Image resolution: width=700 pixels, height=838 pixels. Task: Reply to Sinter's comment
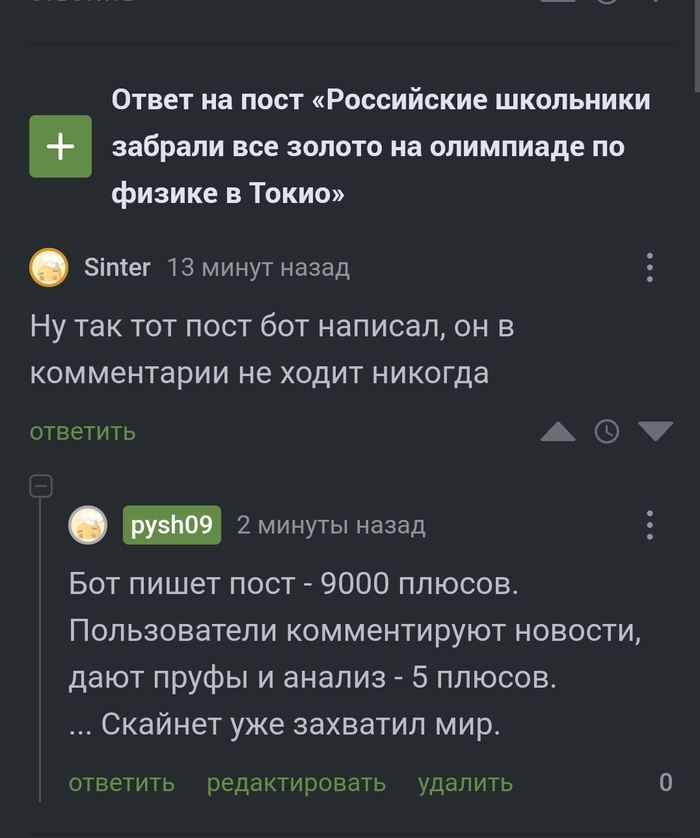pyautogui.click(x=82, y=432)
